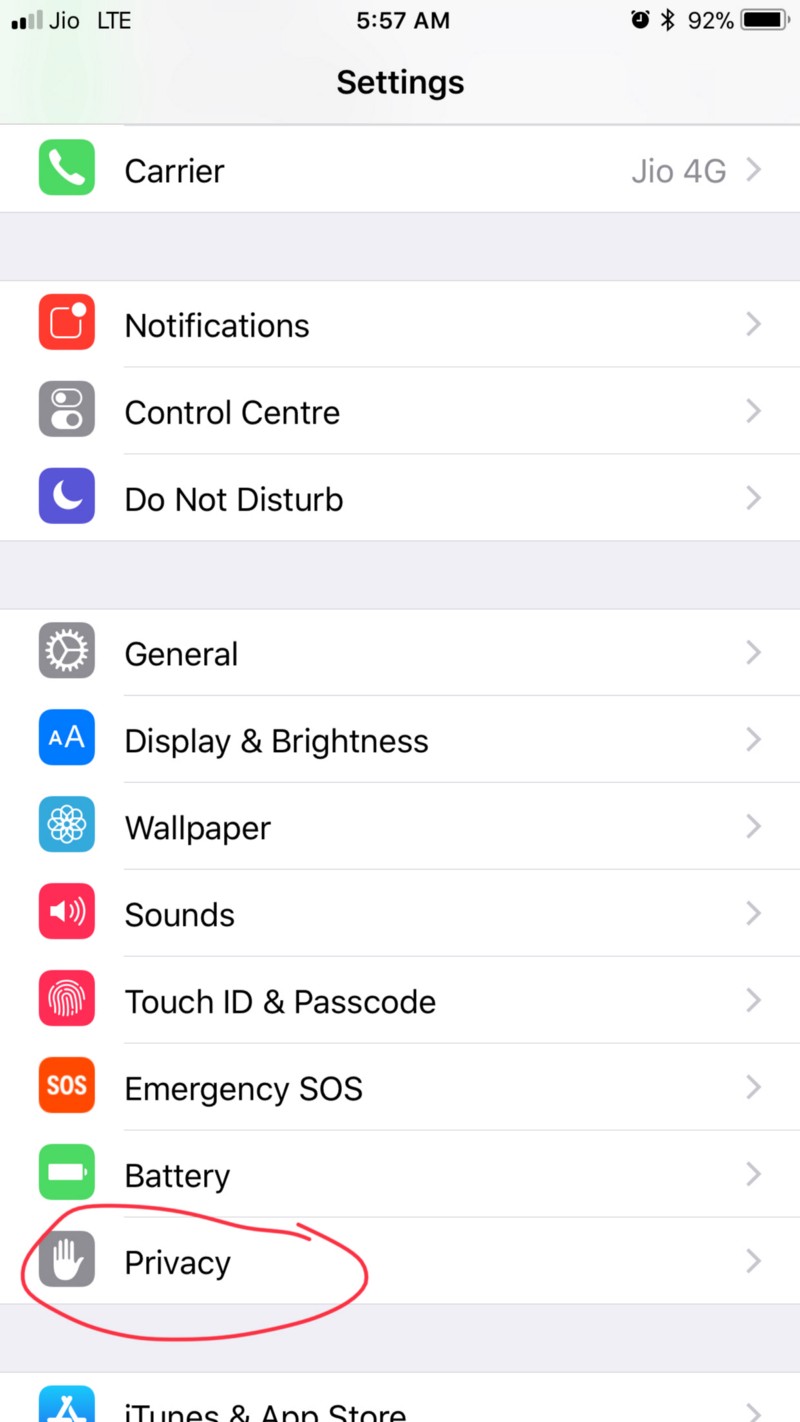Open General settings
Viewport: 800px width, 1422px height.
point(400,653)
